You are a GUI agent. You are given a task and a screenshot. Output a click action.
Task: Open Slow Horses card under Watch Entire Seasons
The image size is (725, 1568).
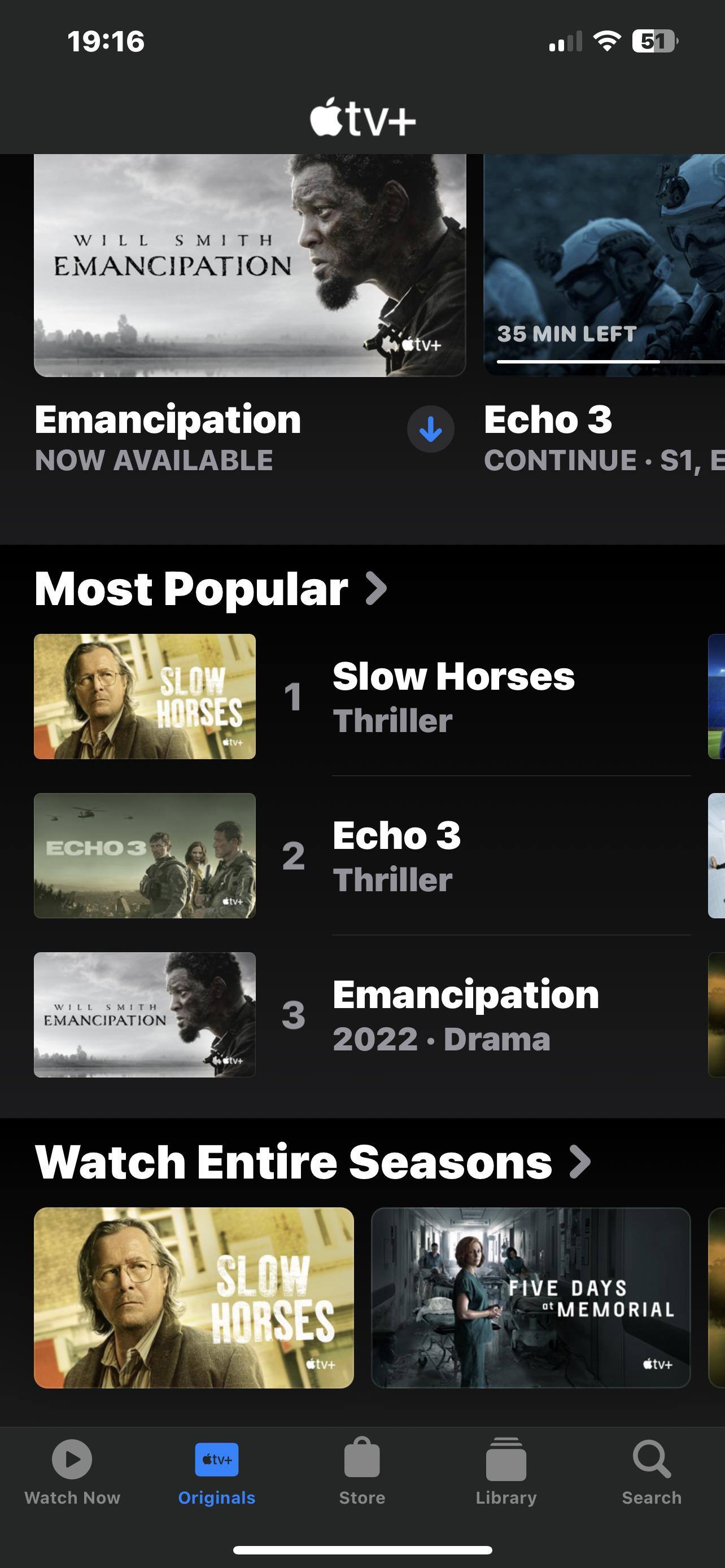pyautogui.click(x=194, y=1298)
